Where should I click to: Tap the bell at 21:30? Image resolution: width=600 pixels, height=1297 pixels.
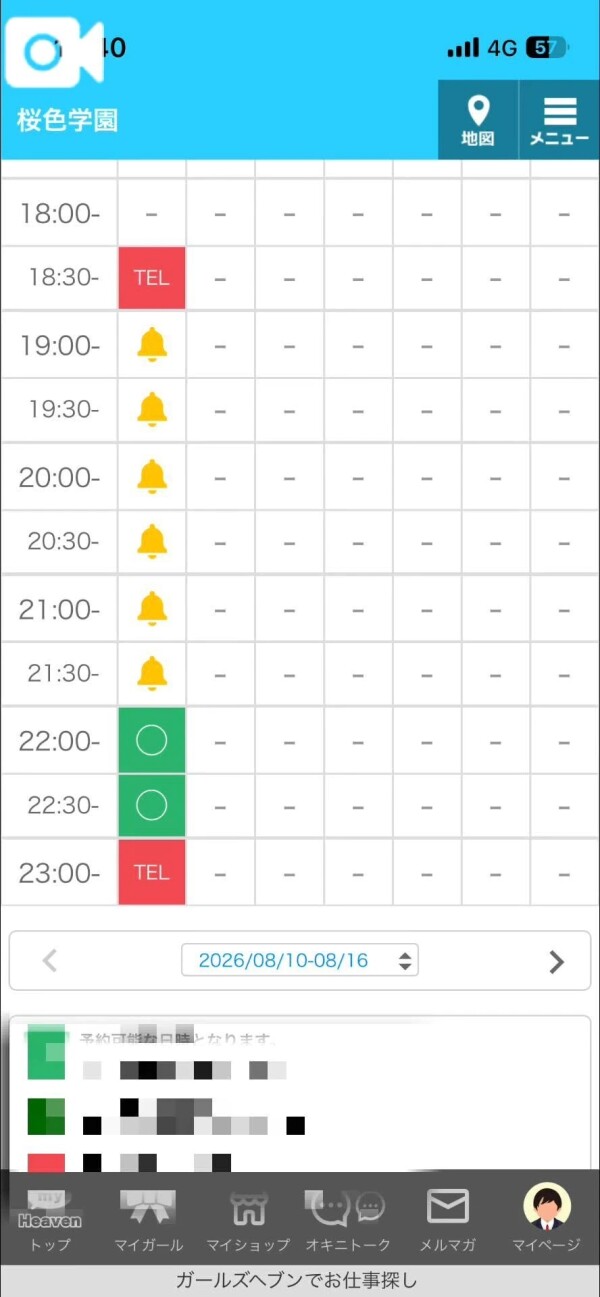152,673
